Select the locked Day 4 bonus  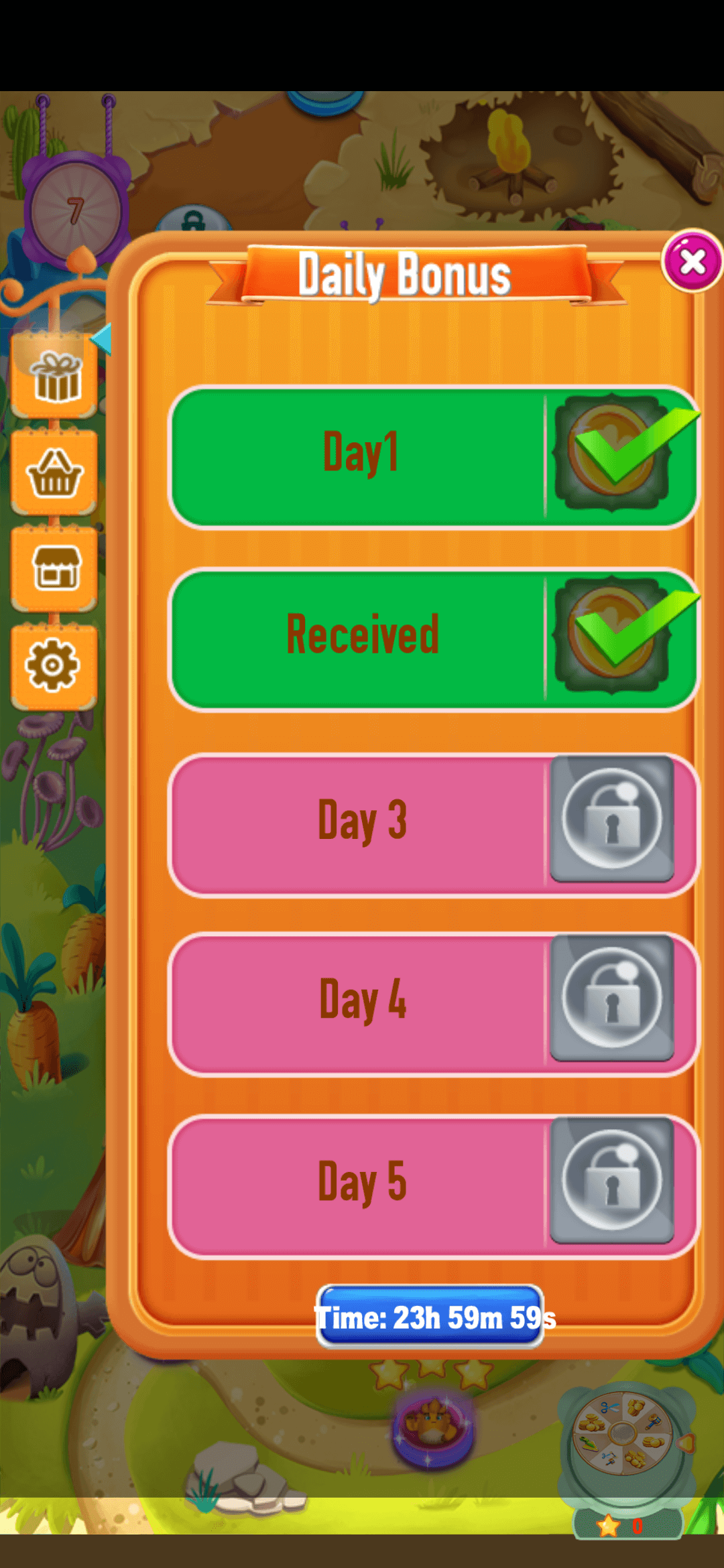432,1003
